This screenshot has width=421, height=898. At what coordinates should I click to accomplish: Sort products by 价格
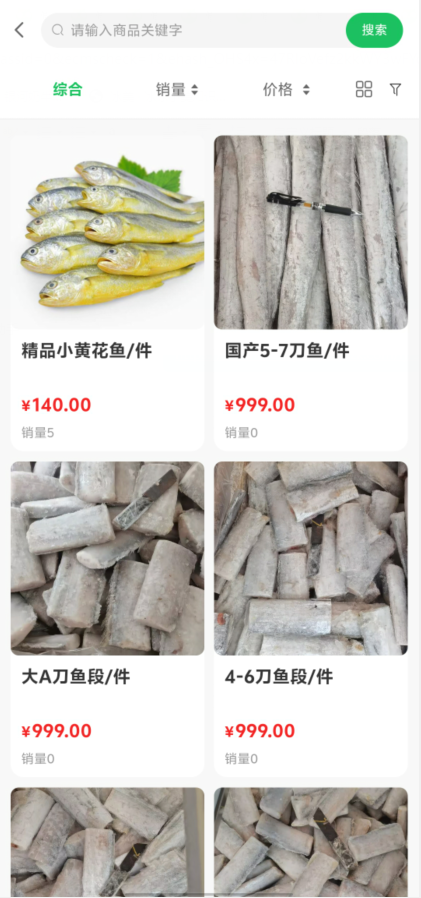coord(286,89)
